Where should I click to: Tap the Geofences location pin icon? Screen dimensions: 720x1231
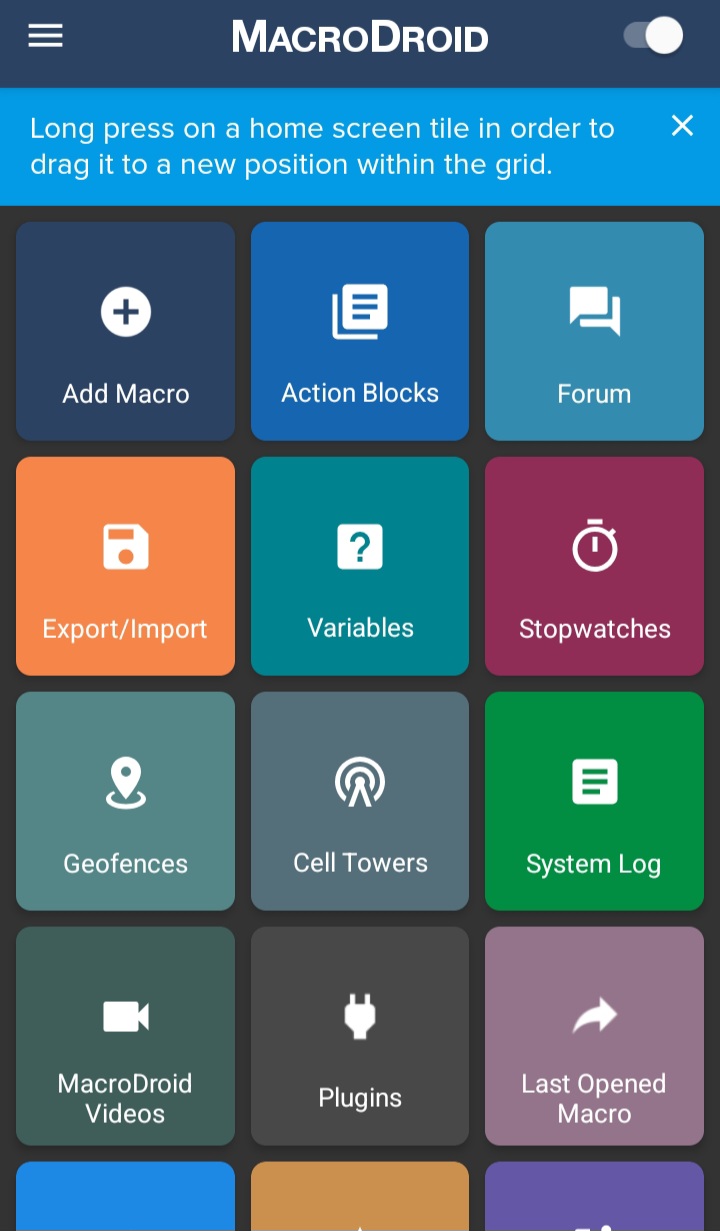tap(125, 781)
